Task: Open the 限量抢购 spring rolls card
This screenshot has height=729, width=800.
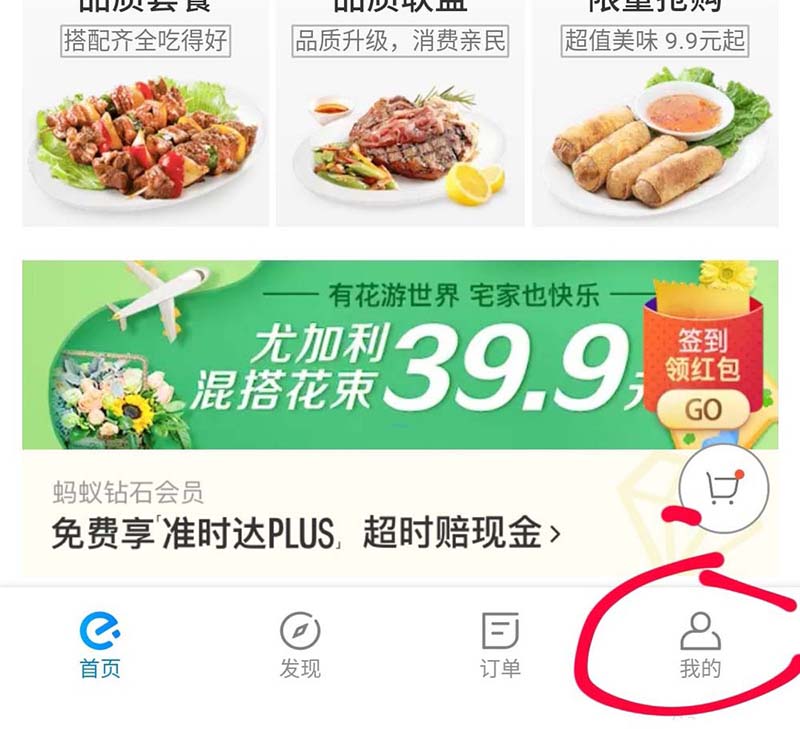Action: point(655,120)
